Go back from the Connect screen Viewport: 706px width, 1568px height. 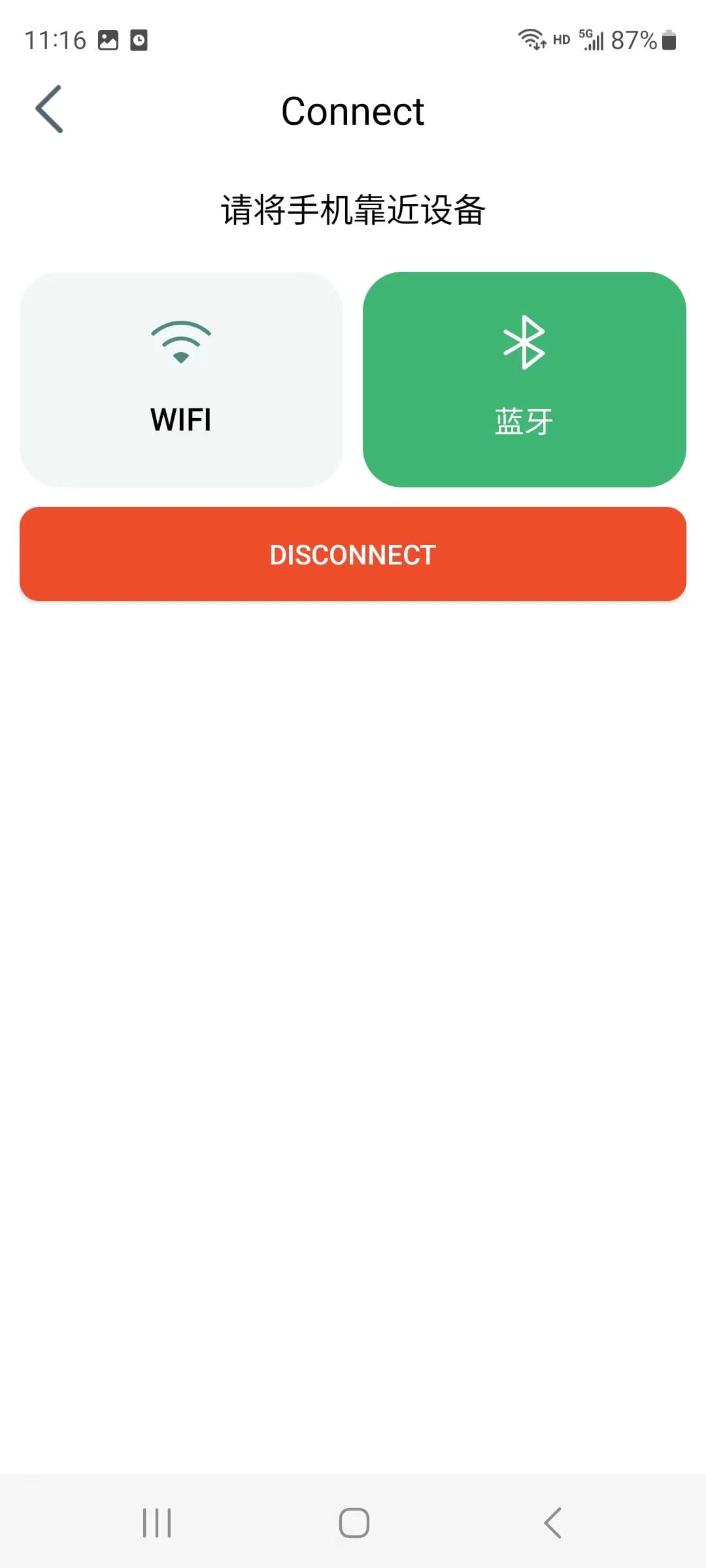(x=50, y=109)
